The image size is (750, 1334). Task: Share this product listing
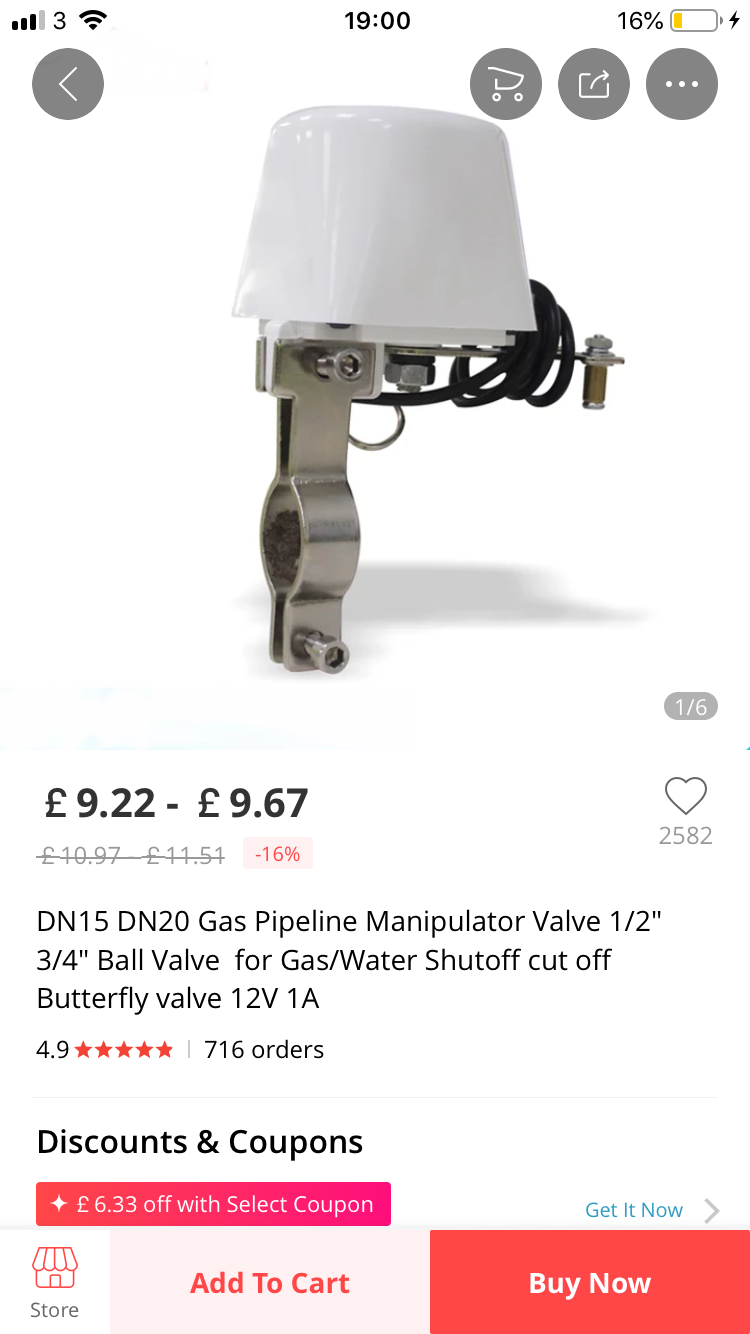coord(594,84)
